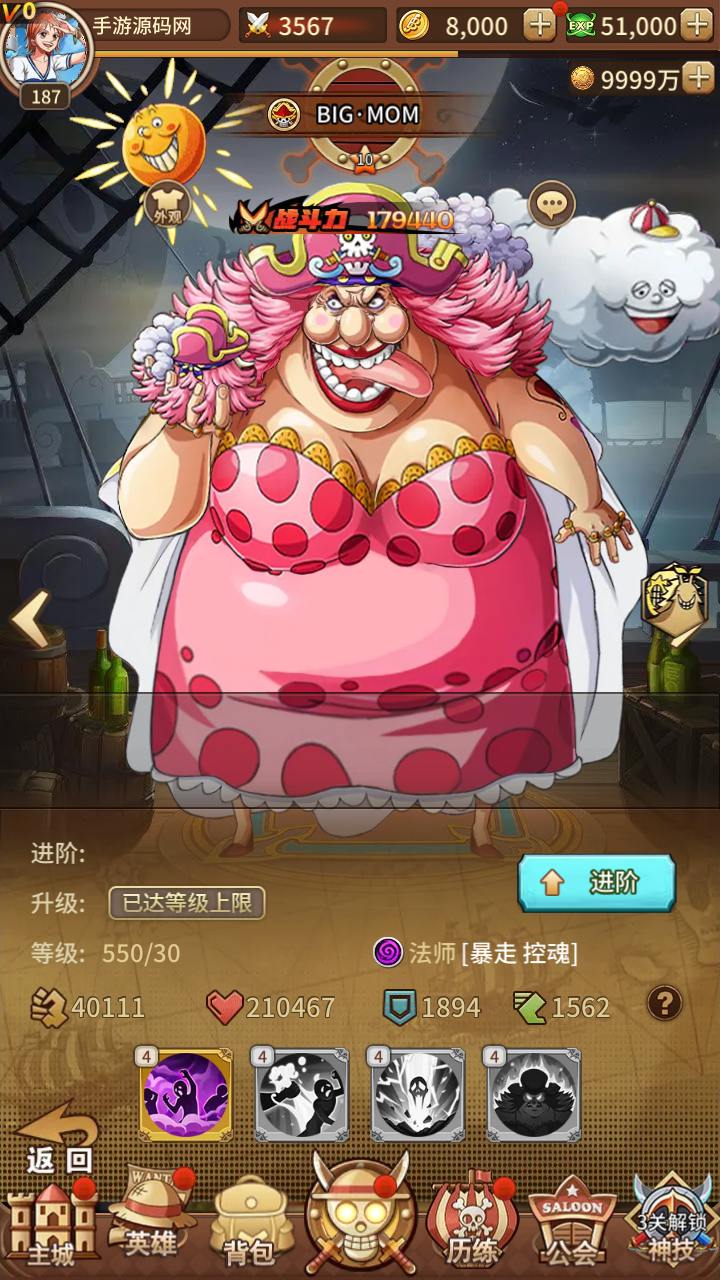720x1280 pixels.
Task: Switch to the 英雄 heroes tab
Action: pyautogui.click(x=152, y=1222)
